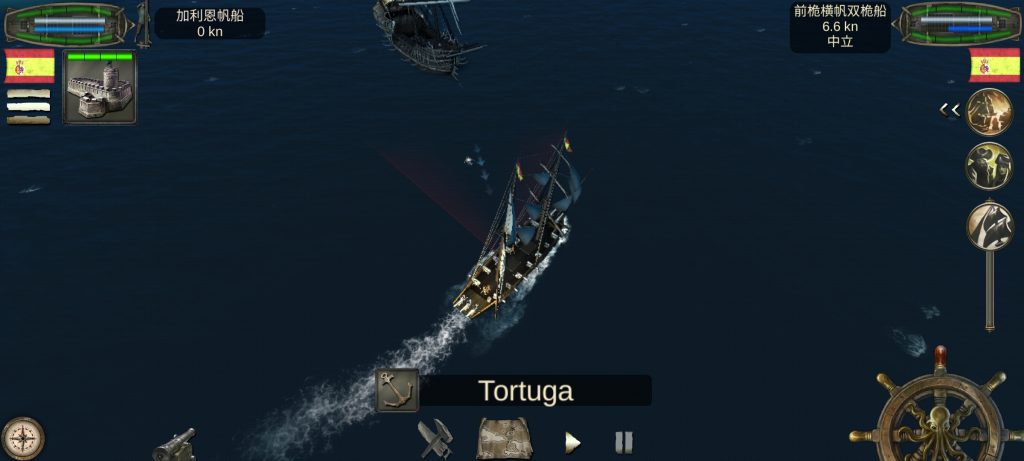Activate the first round crew ability
Screen dimensions: 1024x461
[989, 111]
